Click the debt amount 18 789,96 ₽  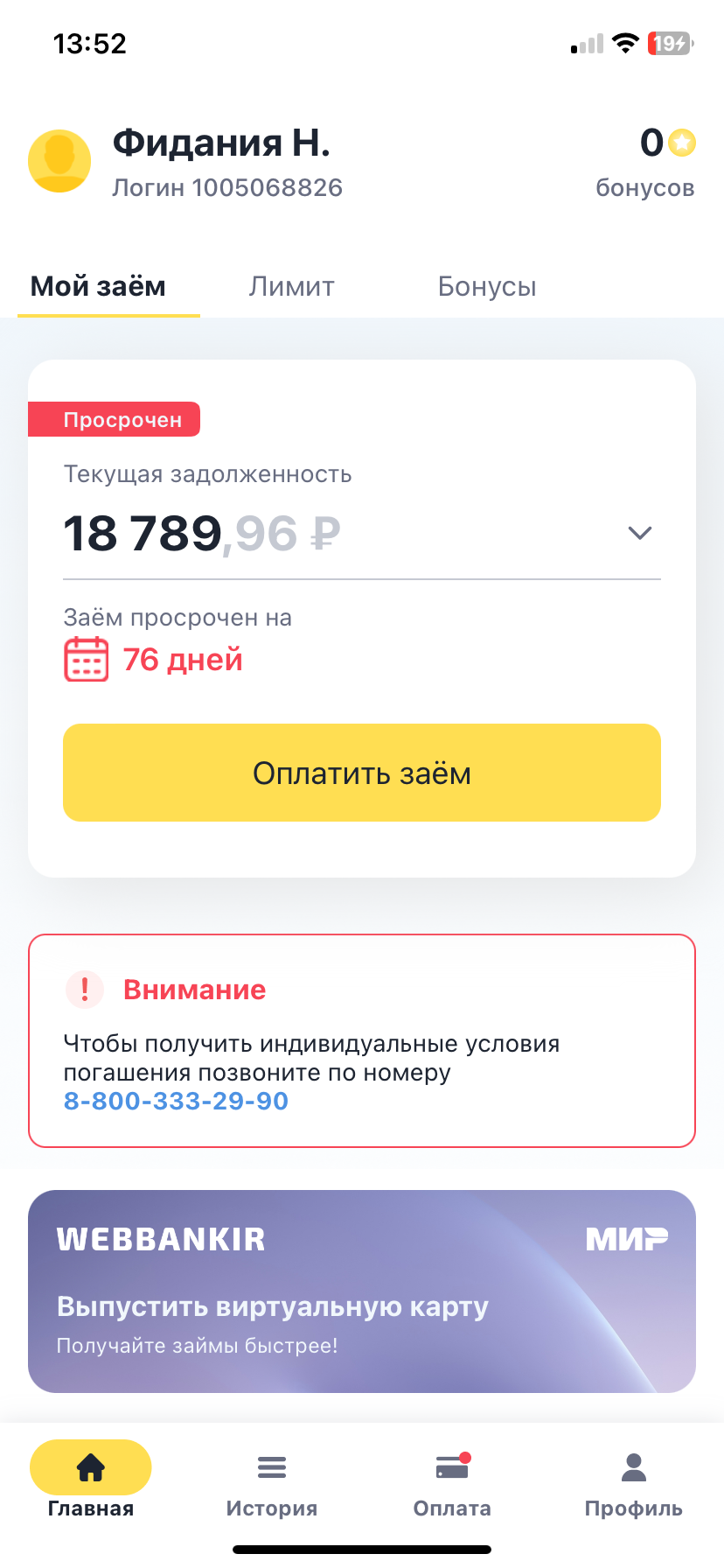[x=201, y=532]
